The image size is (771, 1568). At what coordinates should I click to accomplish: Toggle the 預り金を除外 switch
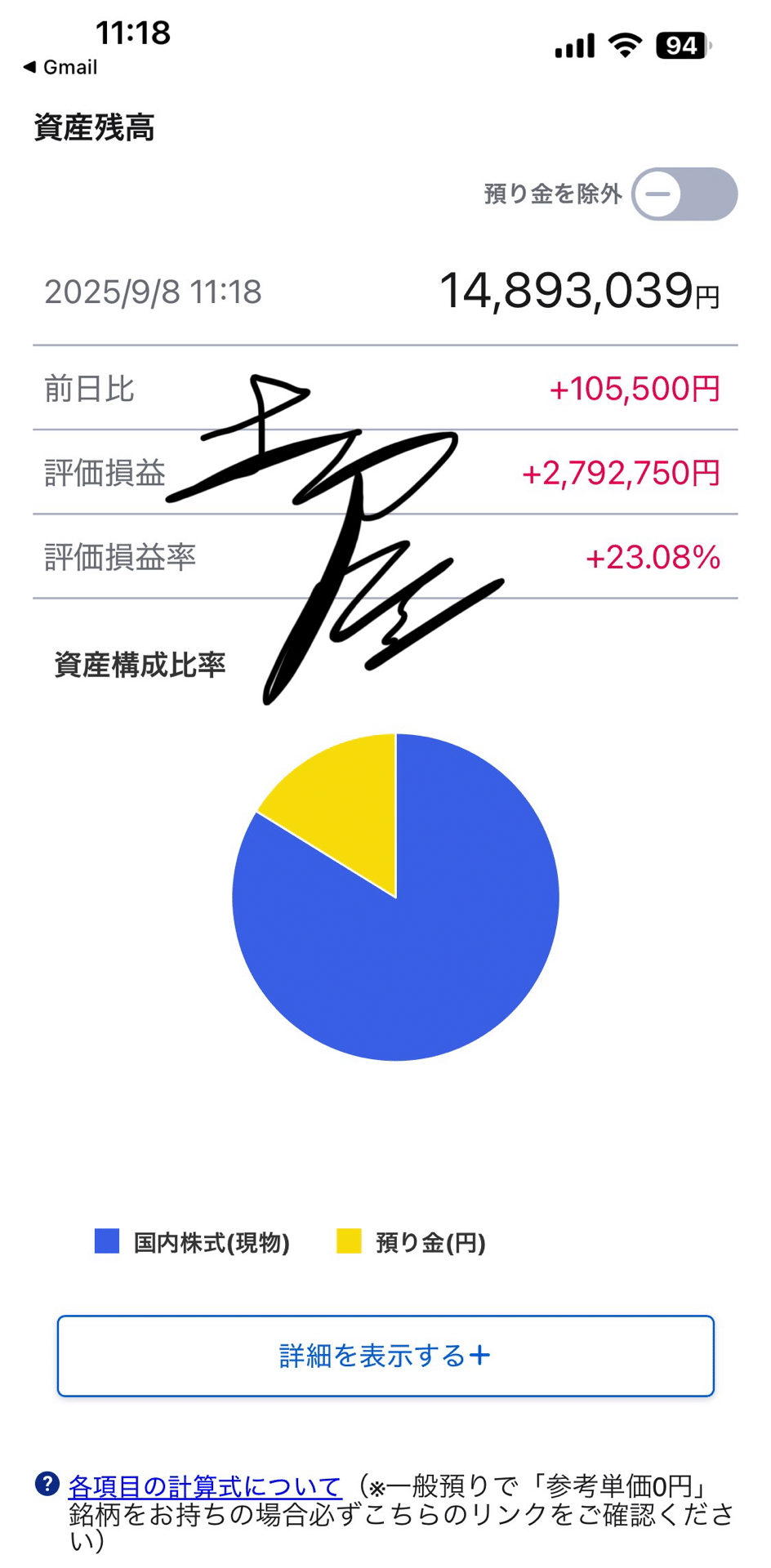pos(684,194)
